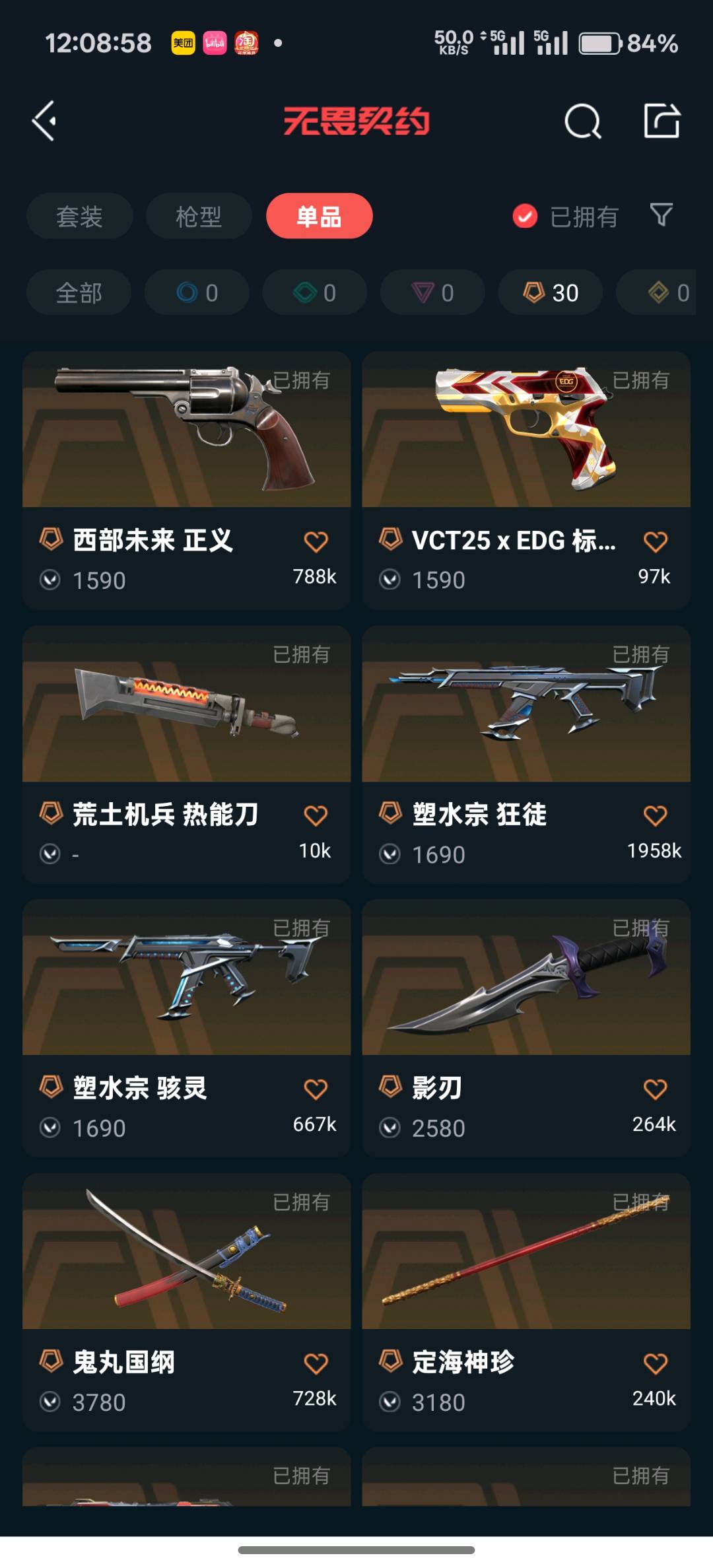Like the VCT25 x EDG skin

tap(655, 542)
